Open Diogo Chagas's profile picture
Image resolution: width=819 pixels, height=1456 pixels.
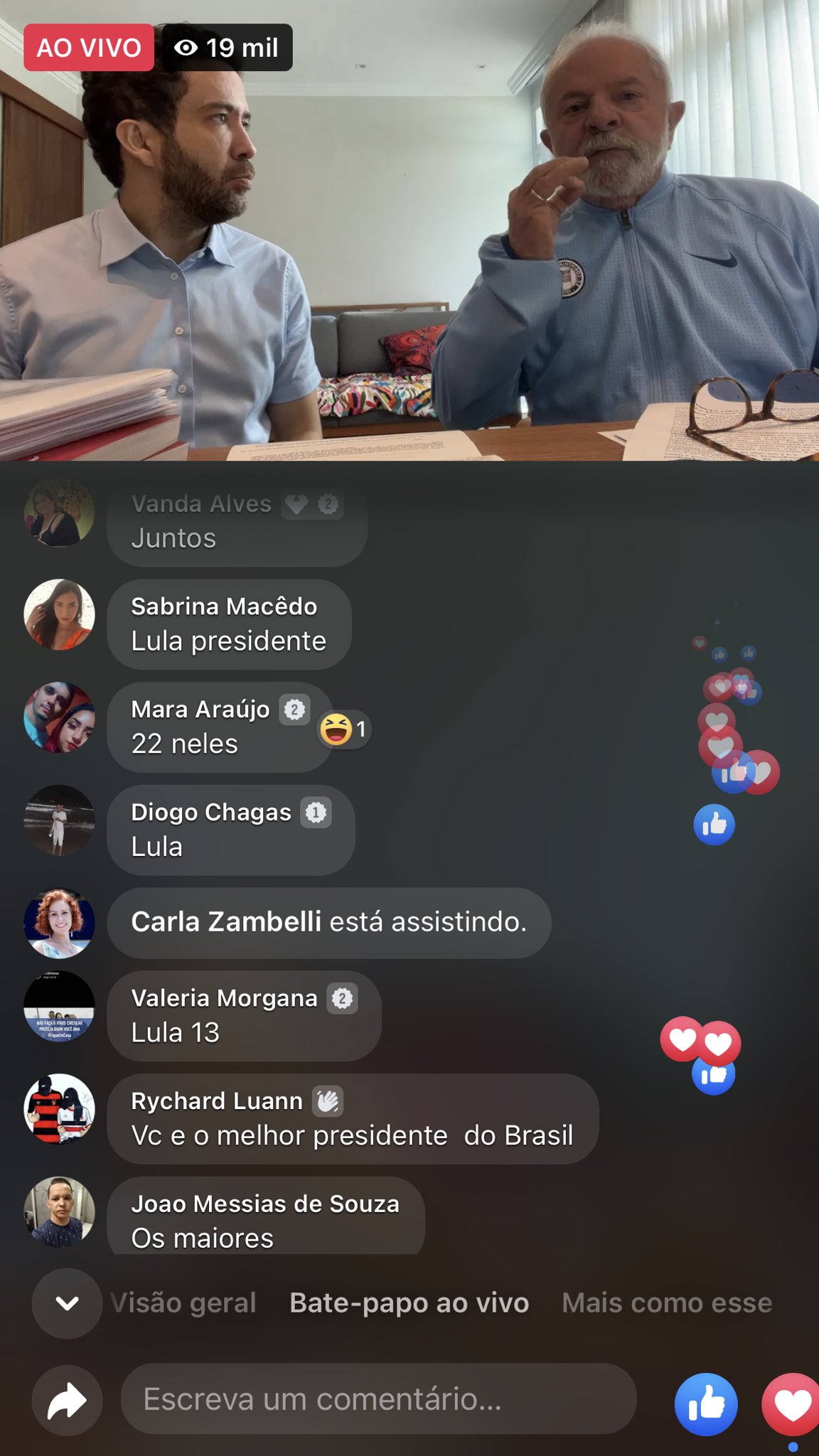pyautogui.click(x=59, y=820)
